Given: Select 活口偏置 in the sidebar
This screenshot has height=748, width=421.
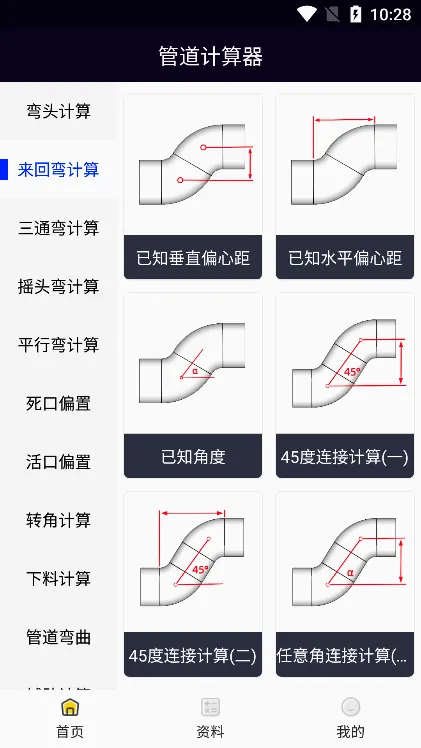Looking at the screenshot, I should point(58,461).
